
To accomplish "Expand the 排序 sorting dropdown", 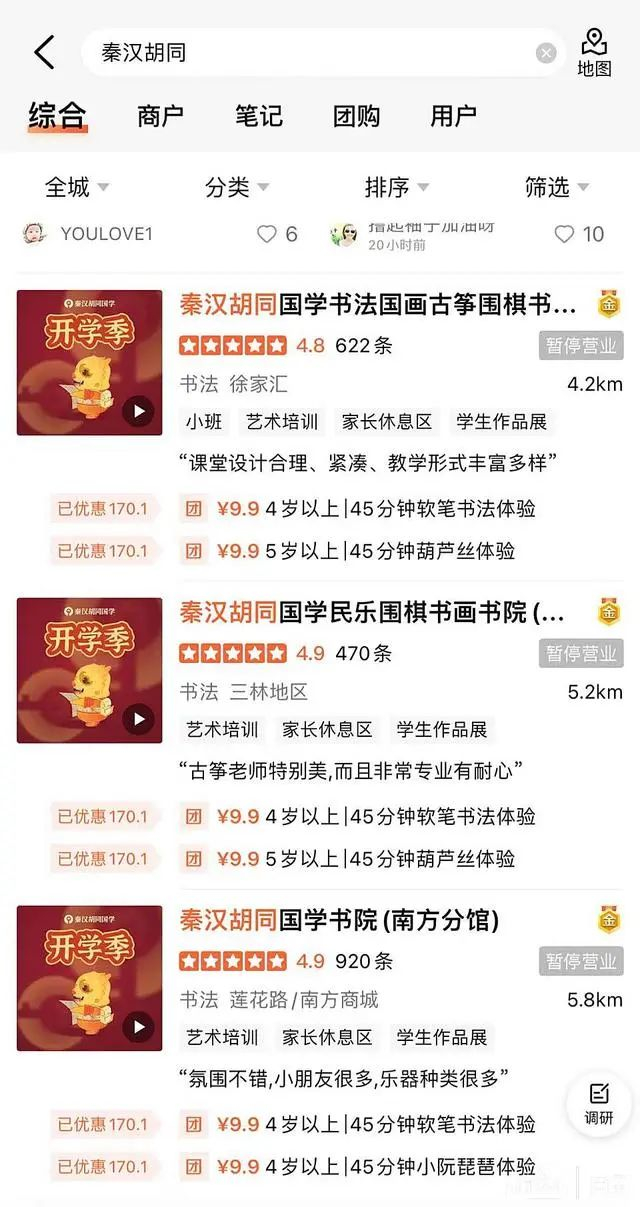I will coord(397,187).
